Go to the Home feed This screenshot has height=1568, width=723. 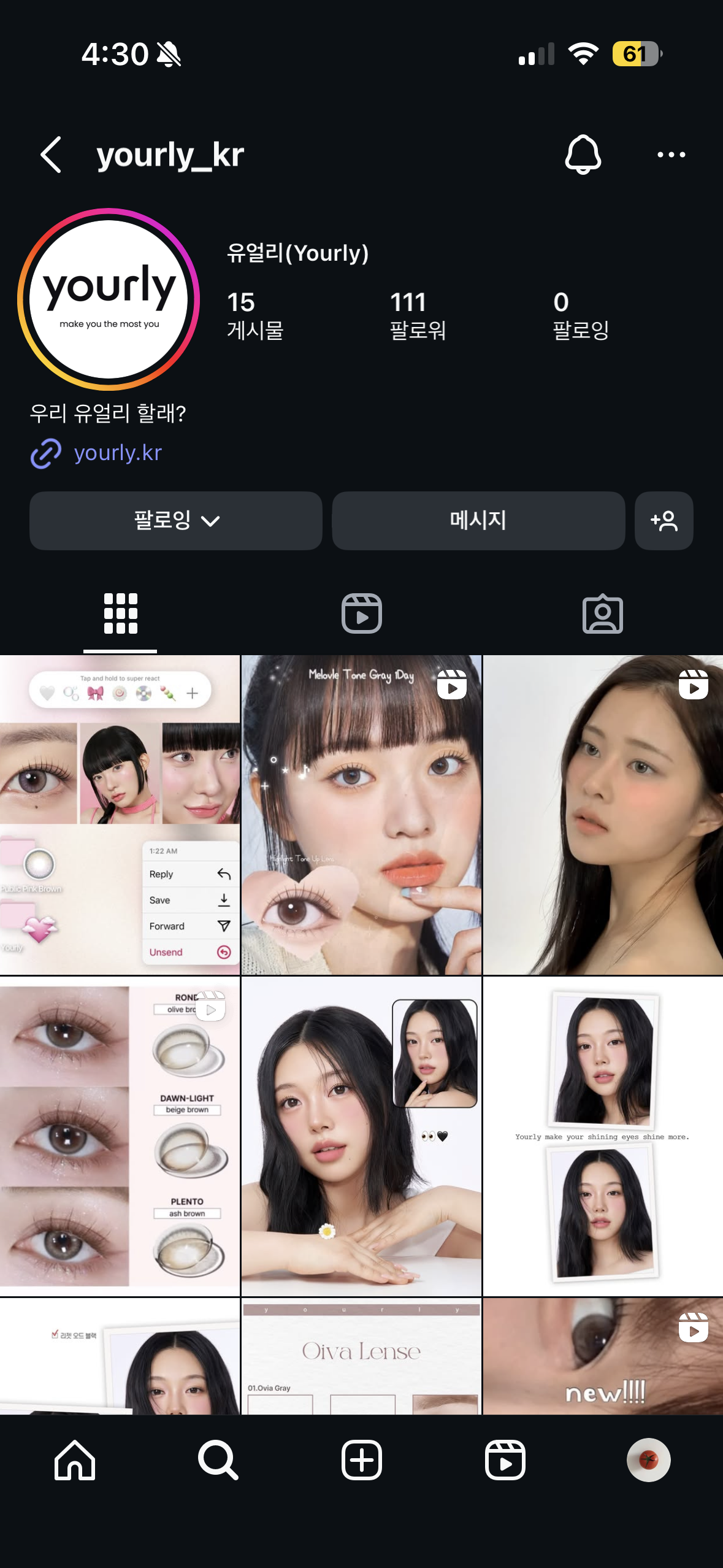(75, 1460)
